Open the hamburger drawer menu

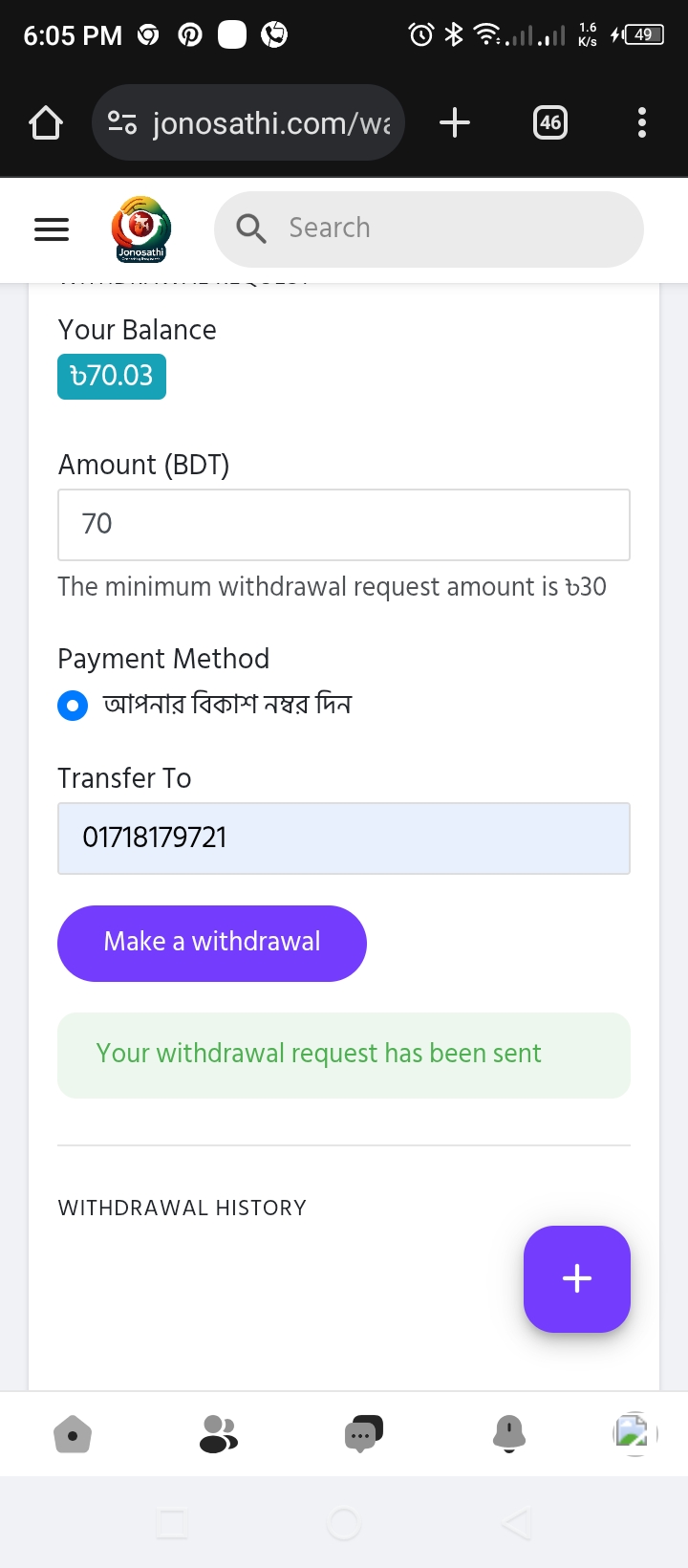coord(52,229)
